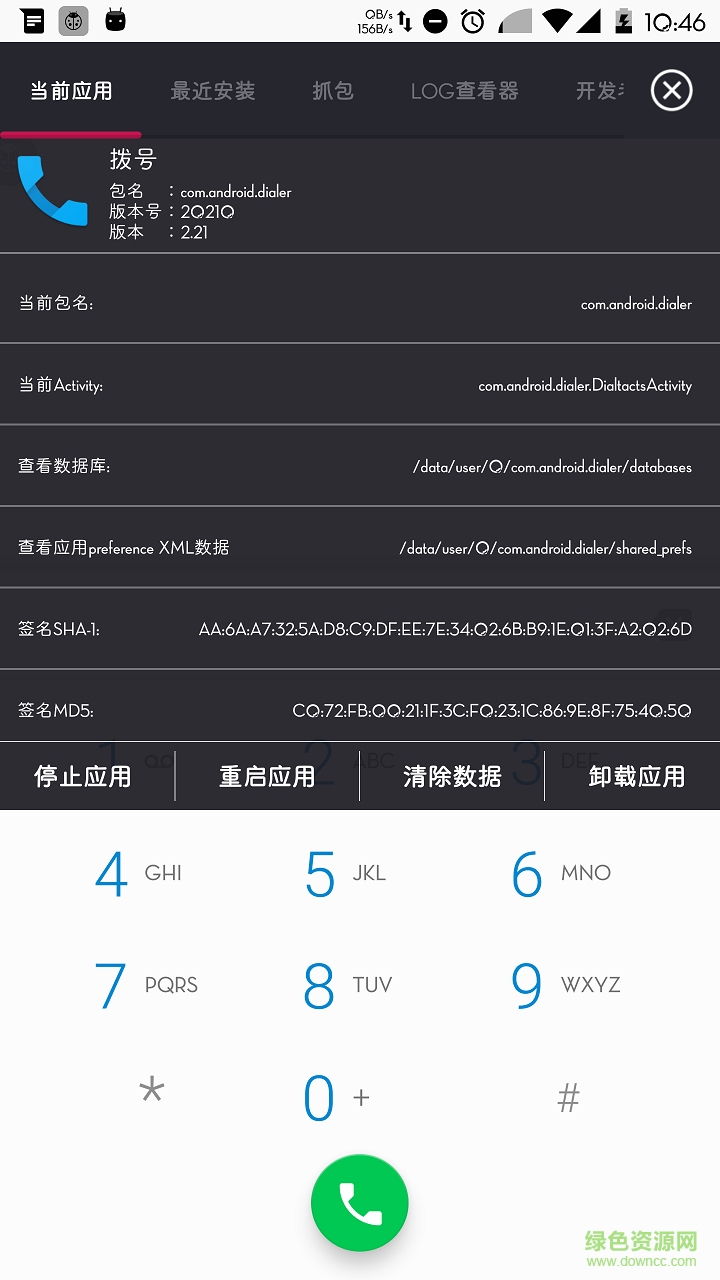Select the 当前应用 tab
Viewport: 720px width, 1280px height.
pyautogui.click(x=71, y=91)
